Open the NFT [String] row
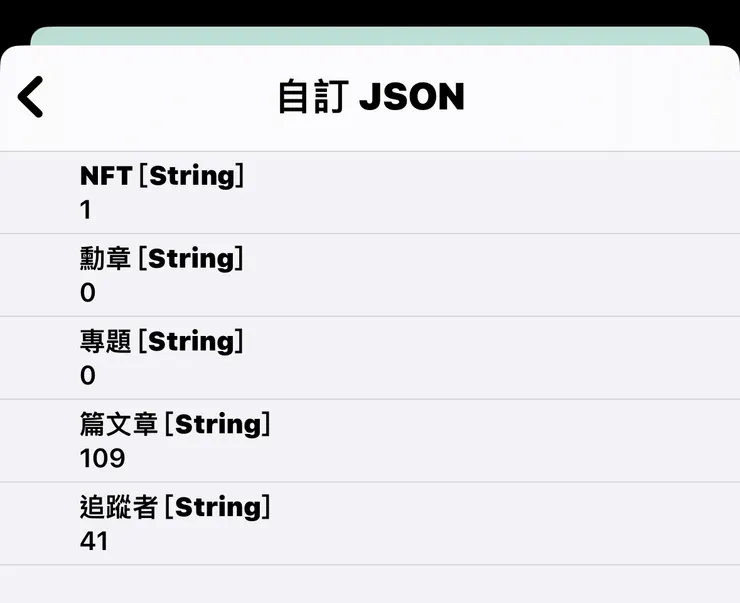 (x=370, y=193)
